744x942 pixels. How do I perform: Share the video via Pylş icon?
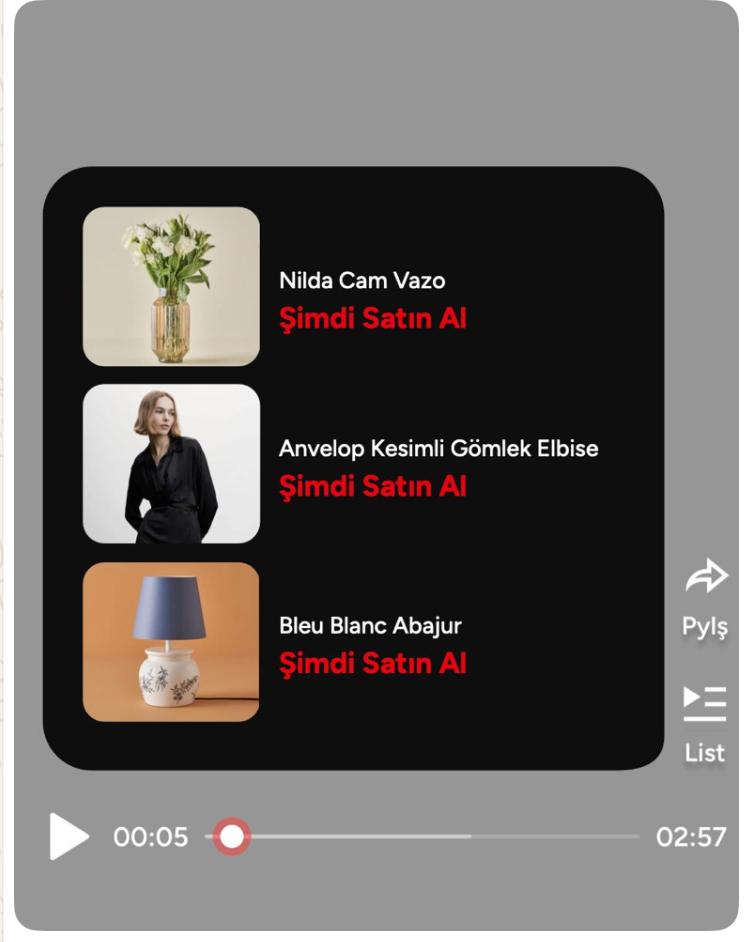point(705,577)
